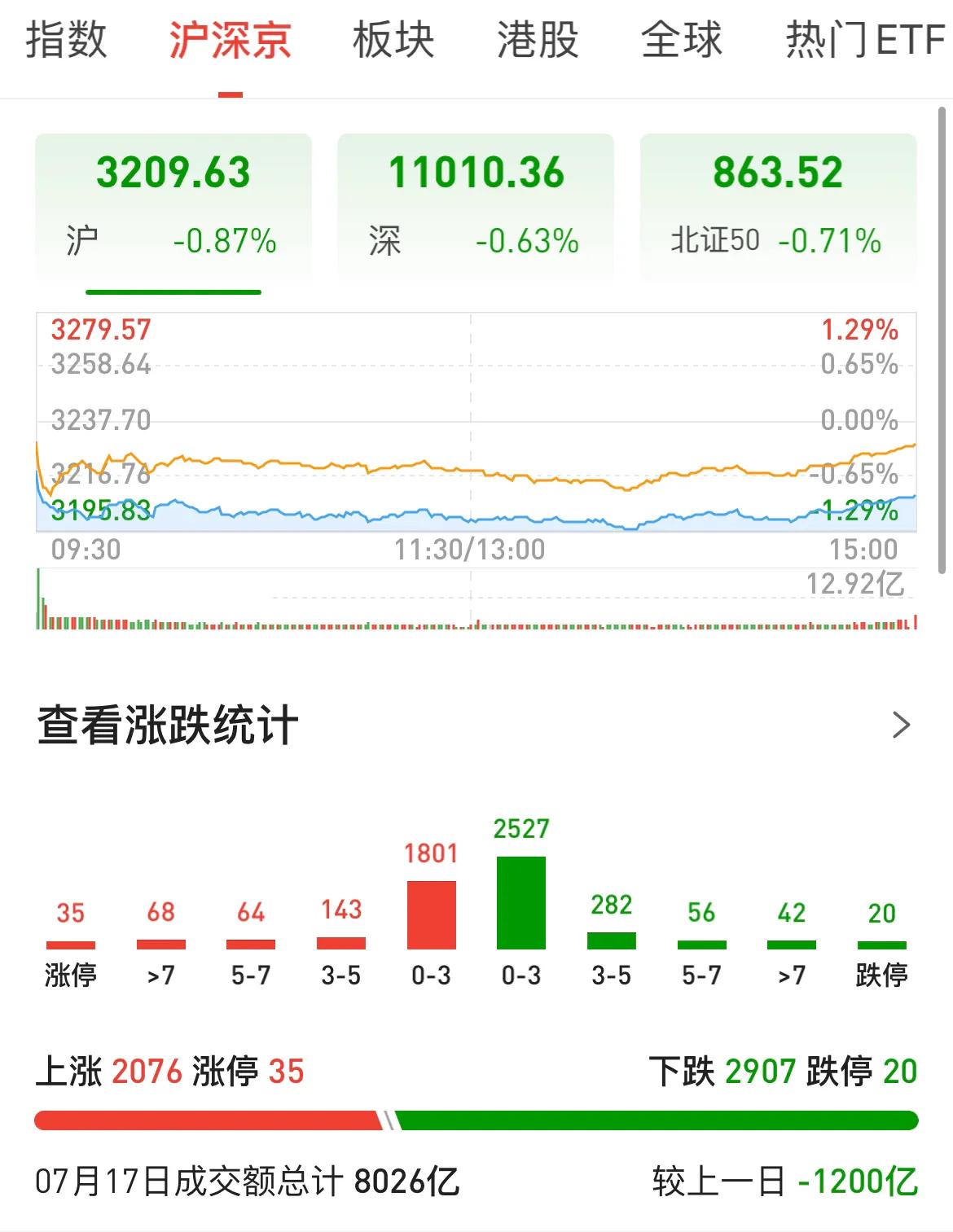Screen dimensions: 953x1232
Task: Switch to the 指数 tab
Action: 66,40
